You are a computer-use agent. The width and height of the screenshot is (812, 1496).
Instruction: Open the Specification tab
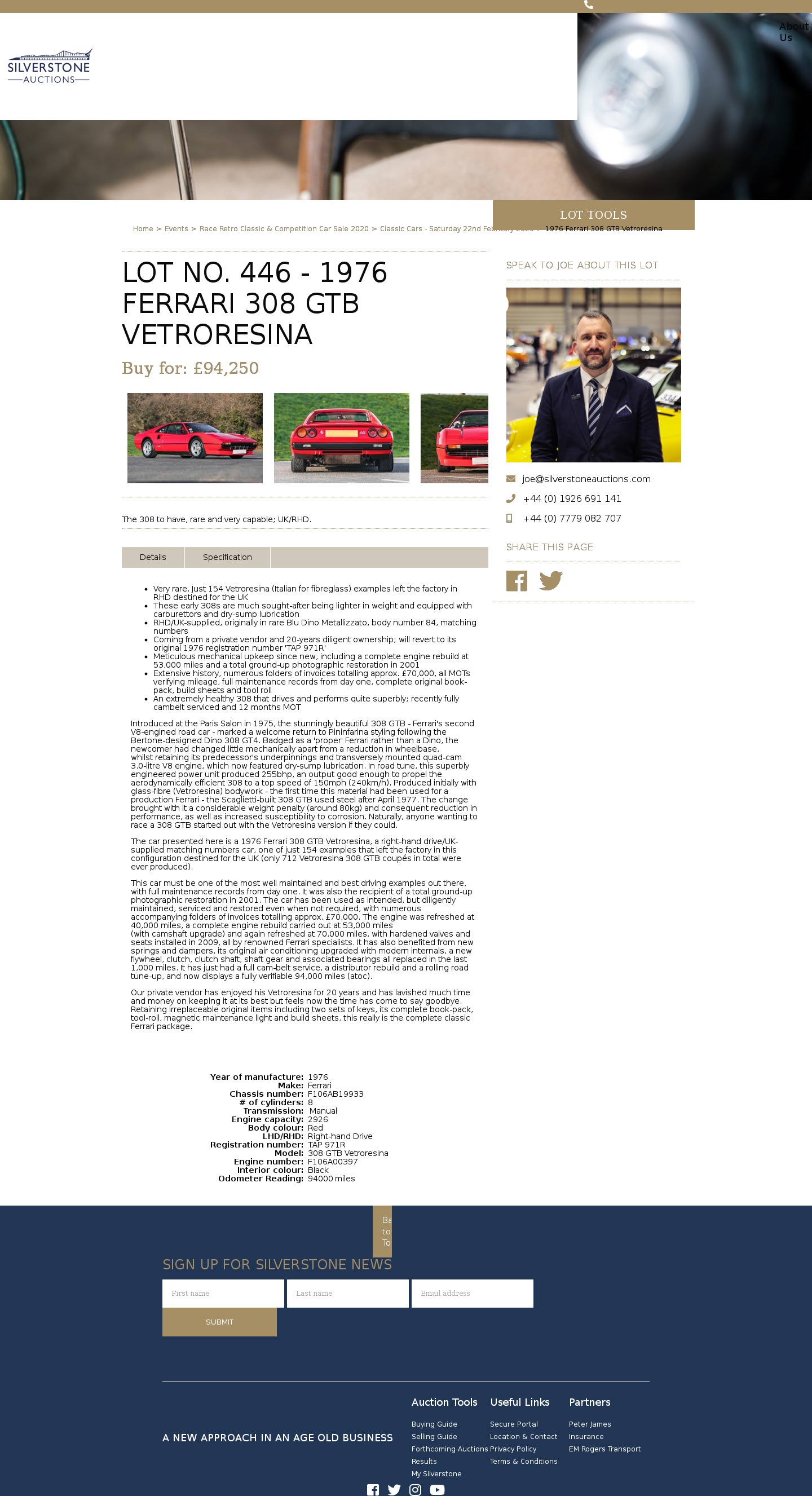227,557
